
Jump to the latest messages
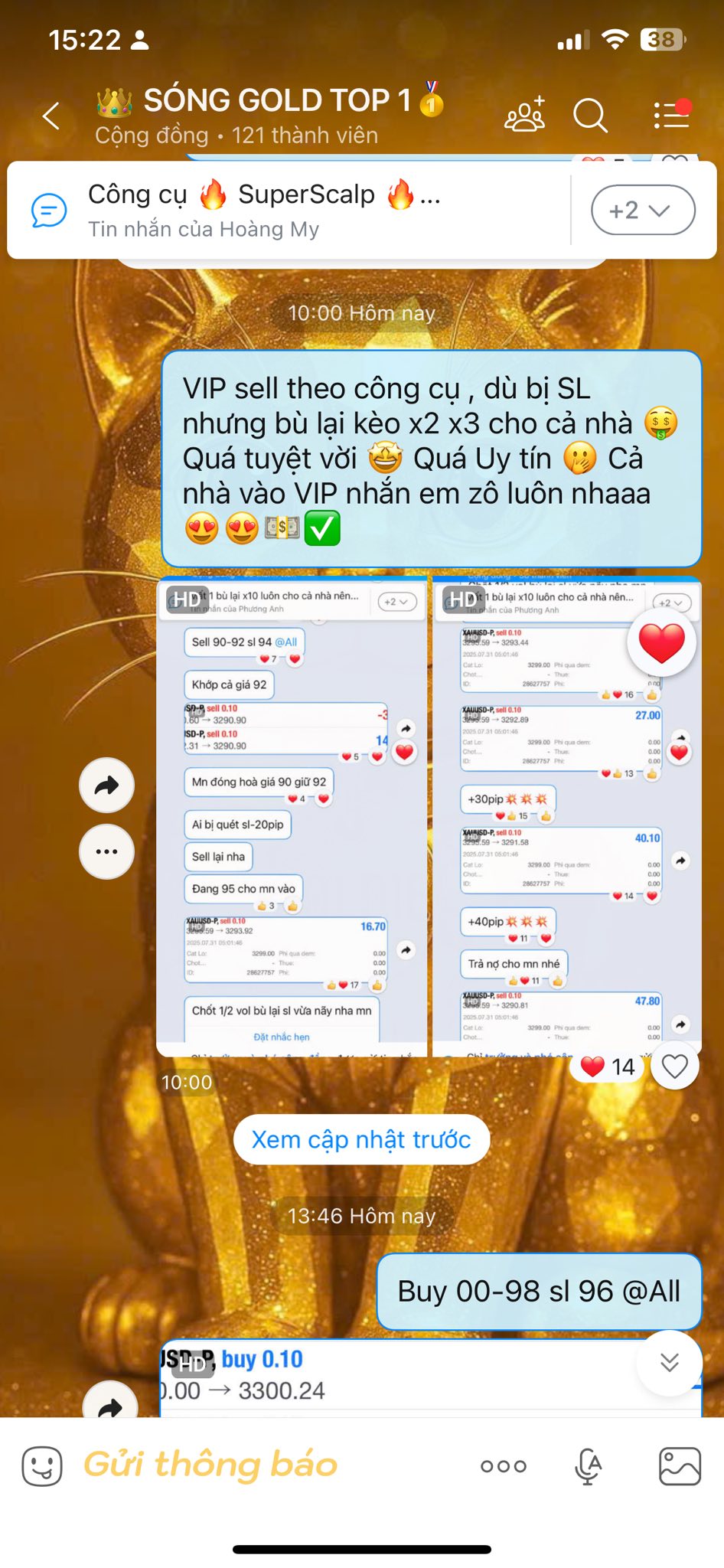[x=670, y=1362]
